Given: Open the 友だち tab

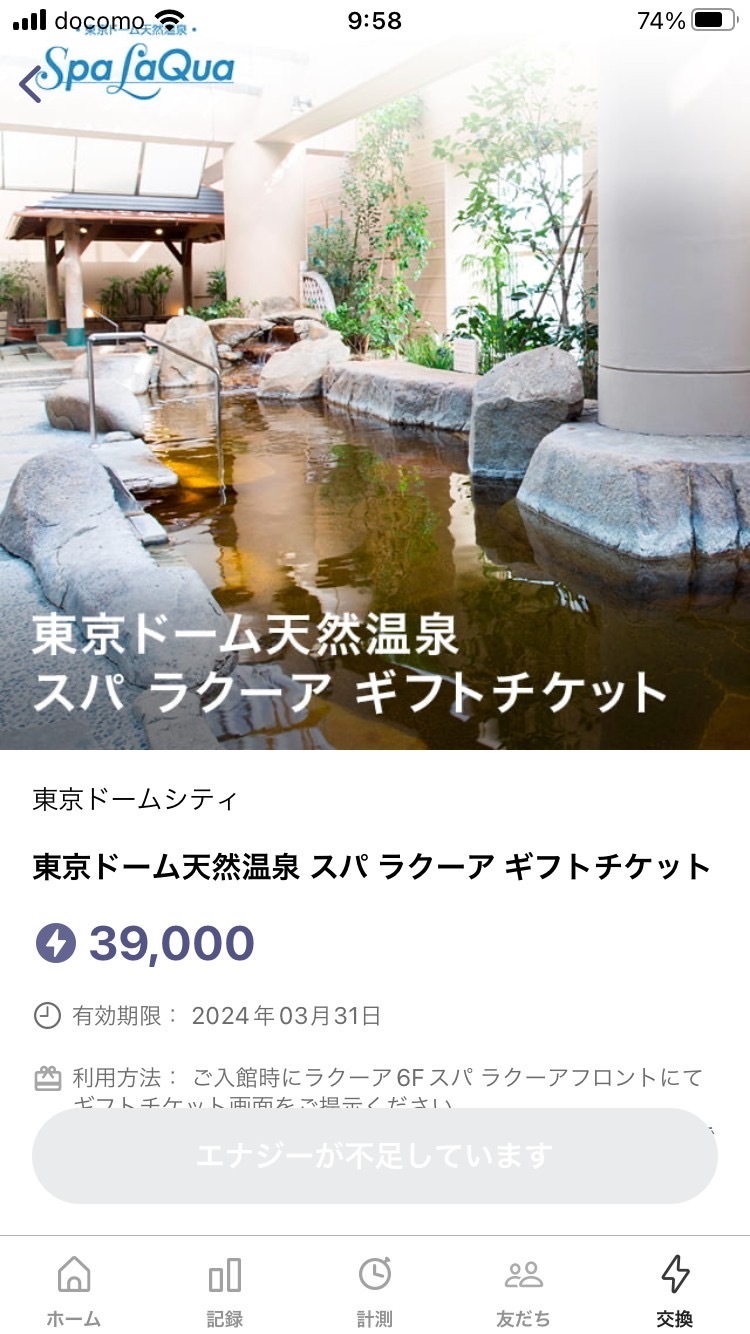Looking at the screenshot, I should 524,1290.
